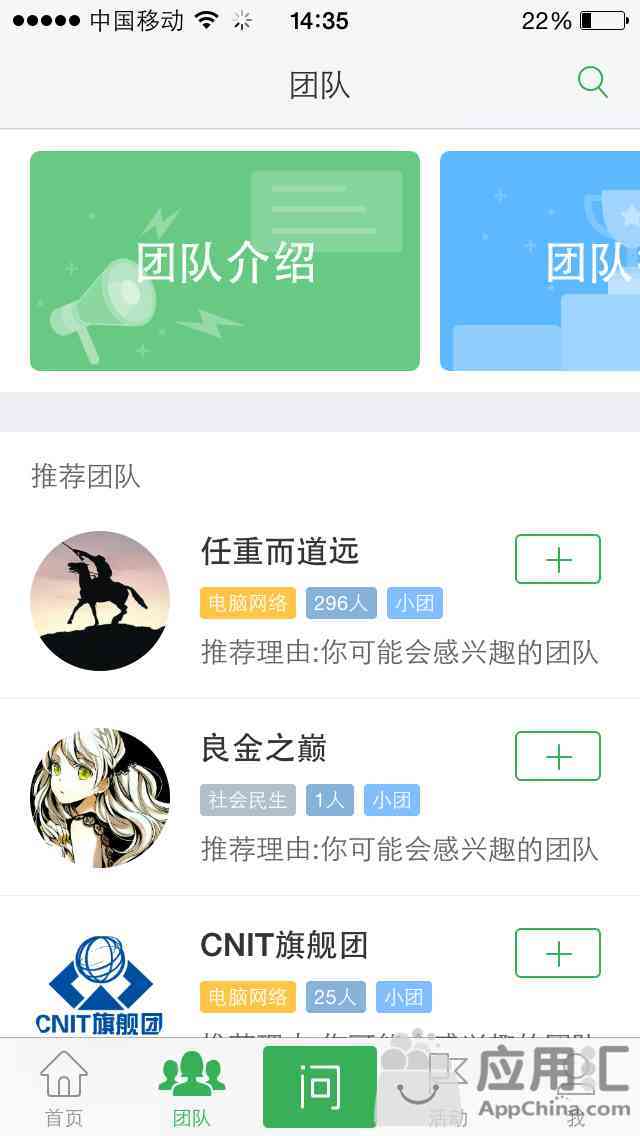
Task: Switch to the 首页 tab
Action: pyautogui.click(x=64, y=1088)
